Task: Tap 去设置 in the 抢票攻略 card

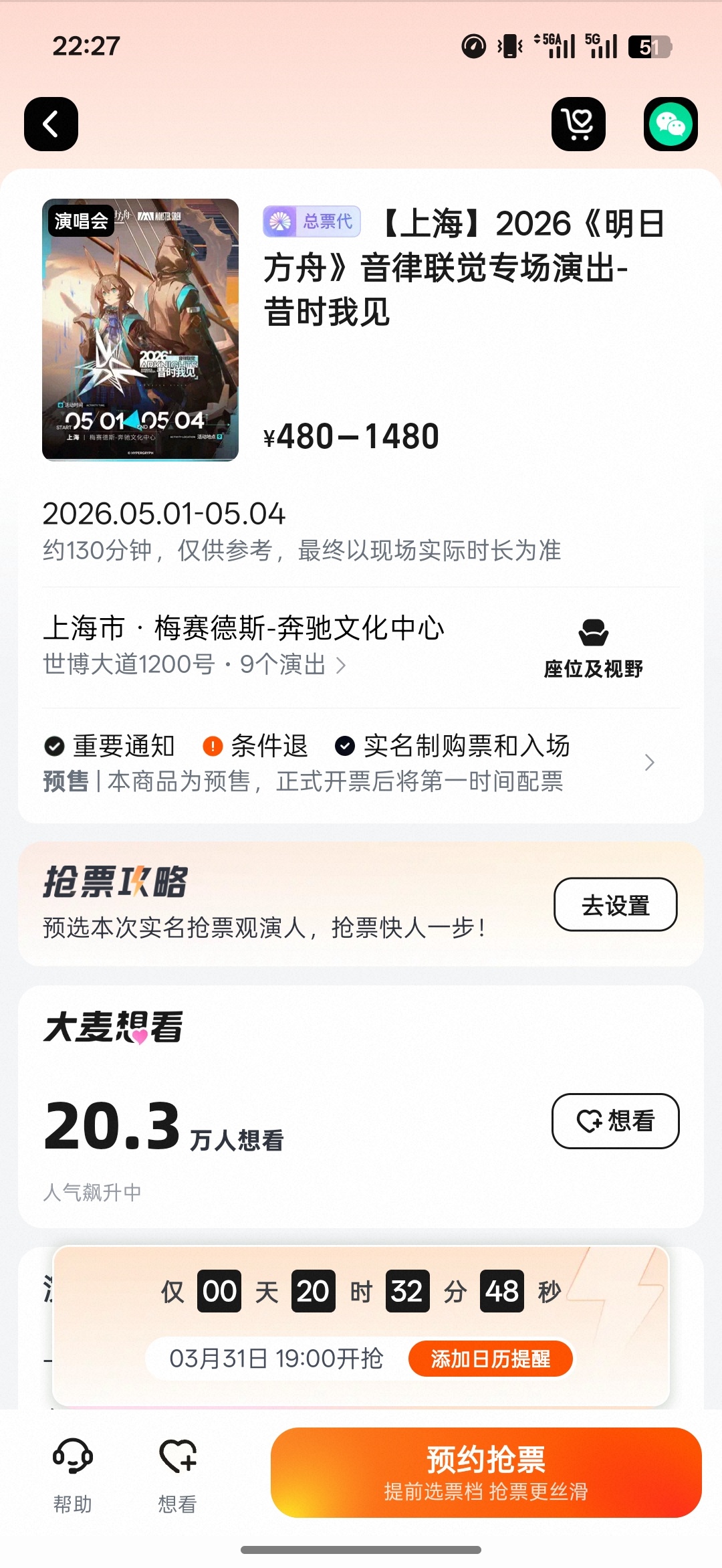Action: 614,904
